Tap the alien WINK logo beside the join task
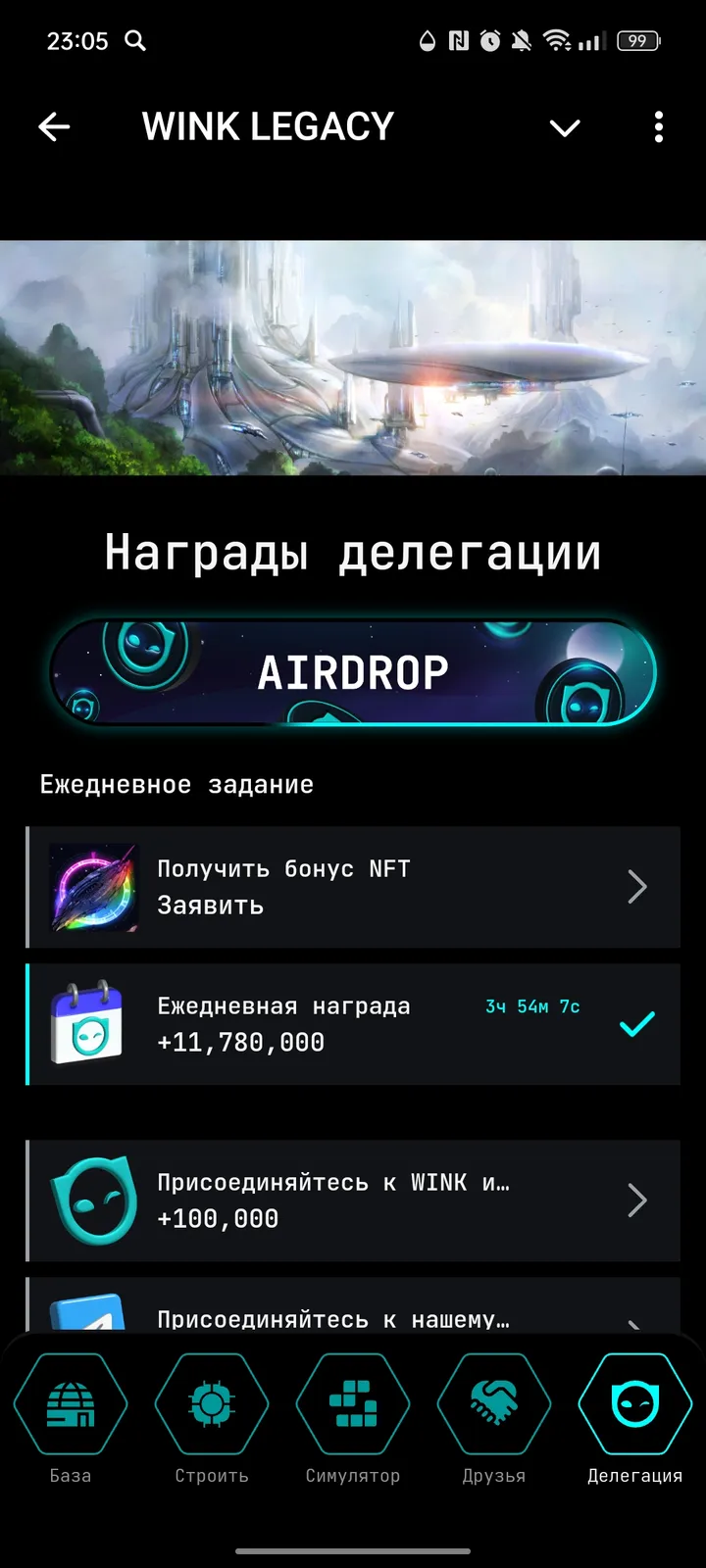Image resolution: width=706 pixels, height=1568 pixels. click(x=93, y=1200)
